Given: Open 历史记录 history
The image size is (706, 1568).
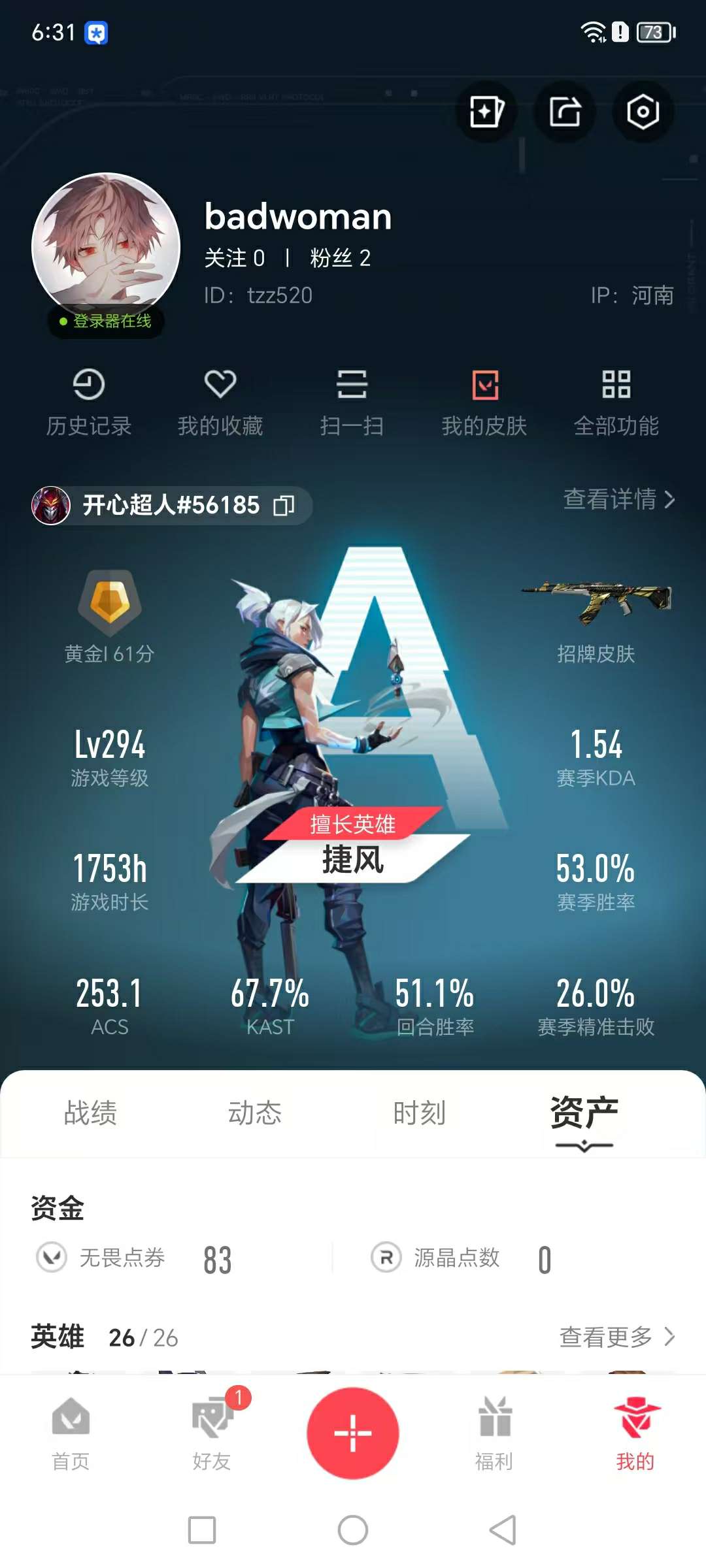Looking at the screenshot, I should click(89, 403).
